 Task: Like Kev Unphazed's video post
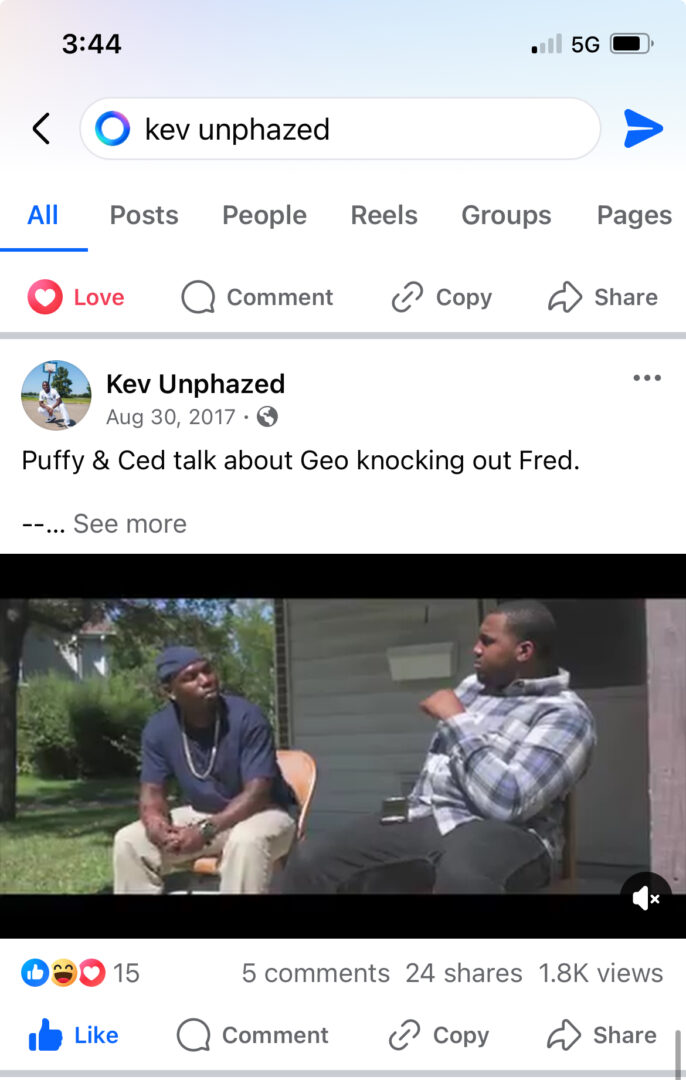coord(74,1035)
